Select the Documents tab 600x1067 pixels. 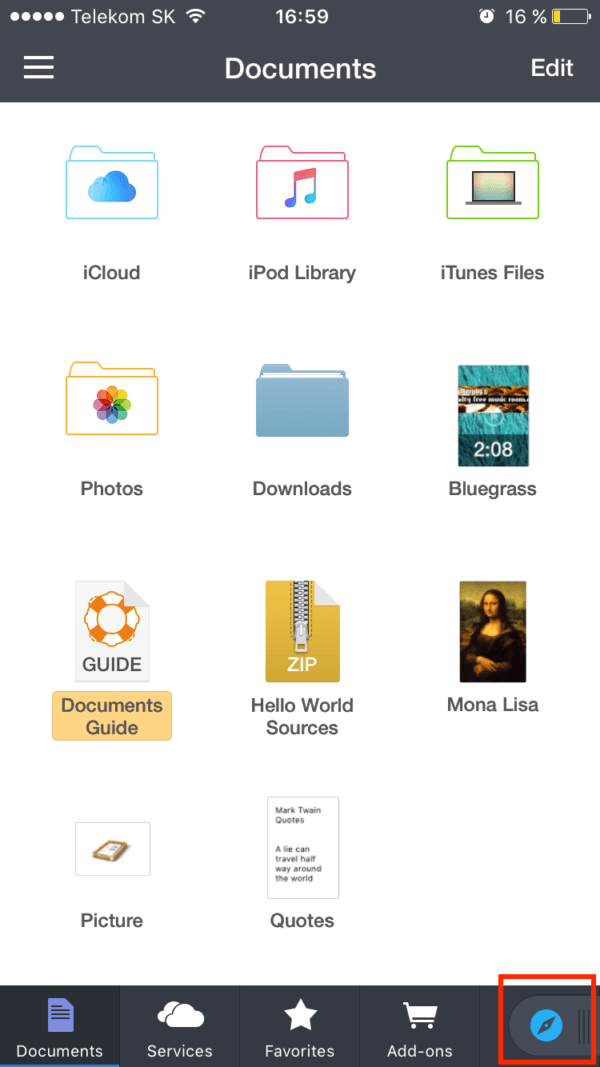click(x=60, y=1026)
